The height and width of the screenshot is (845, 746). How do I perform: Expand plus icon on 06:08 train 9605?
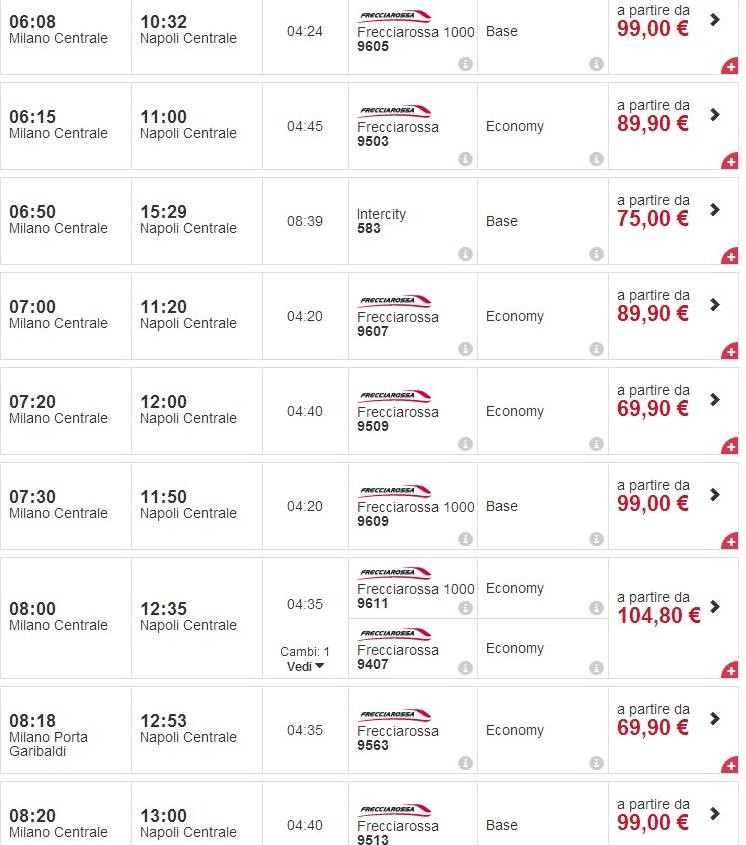tap(730, 67)
